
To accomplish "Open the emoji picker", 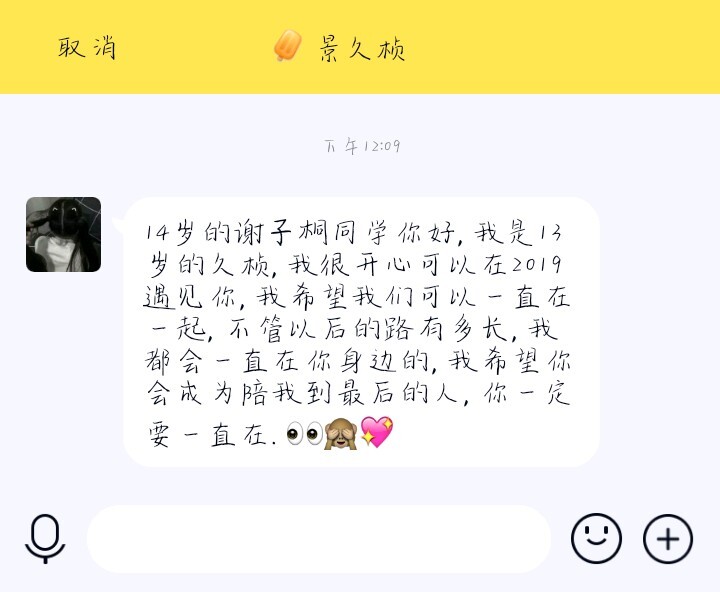I will click(x=596, y=539).
